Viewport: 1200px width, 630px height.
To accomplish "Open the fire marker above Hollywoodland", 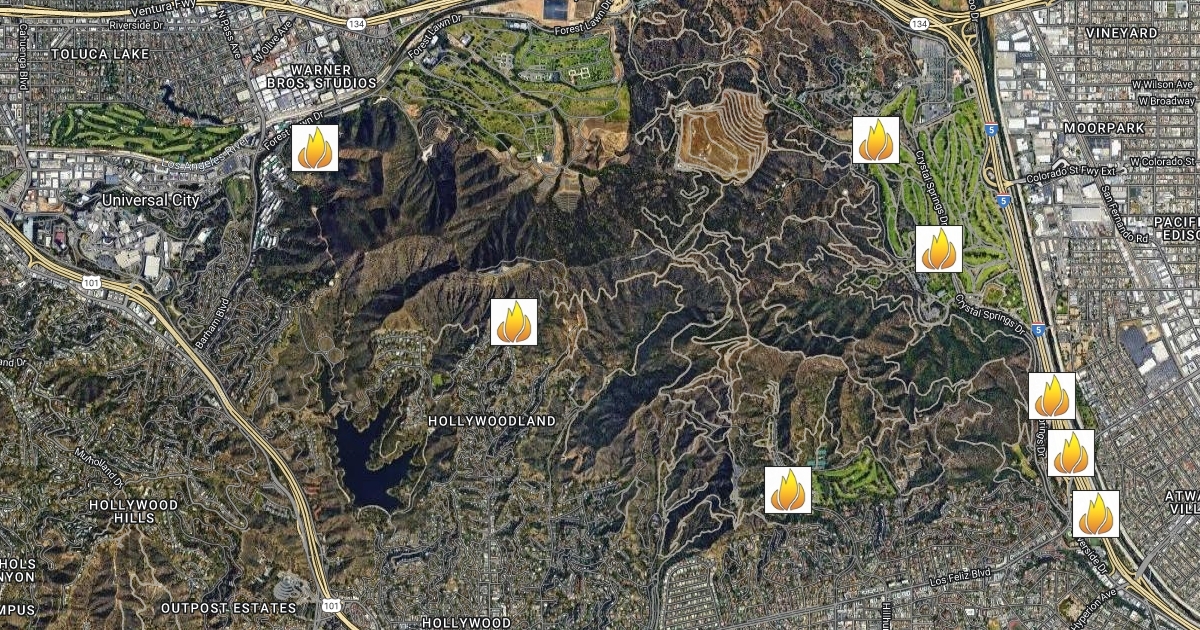I will click(x=514, y=322).
